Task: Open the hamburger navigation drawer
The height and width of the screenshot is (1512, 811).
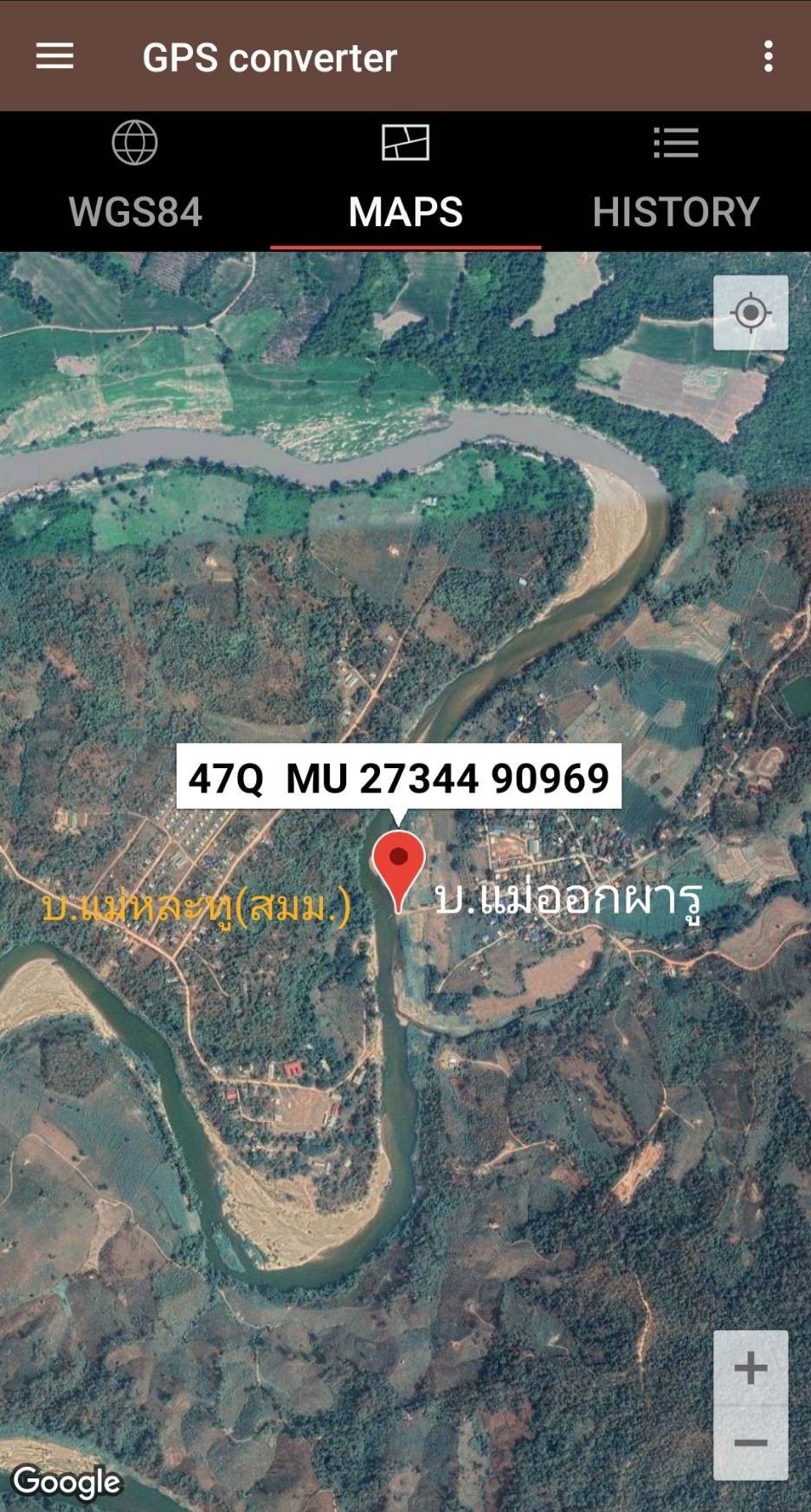Action: 55,57
